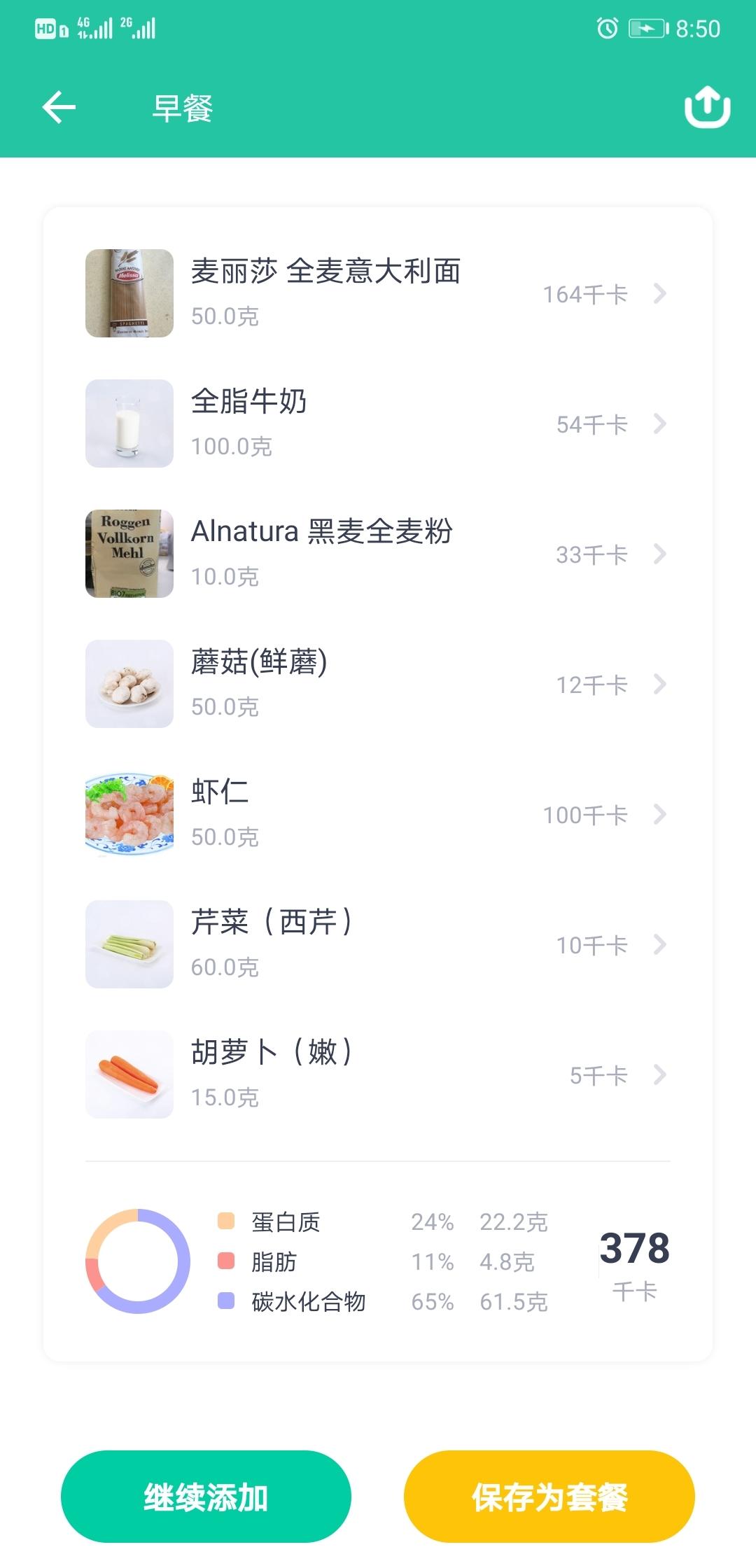Edit the 芹菜（西芹） entry
This screenshot has width=756, height=1568.
377,944
